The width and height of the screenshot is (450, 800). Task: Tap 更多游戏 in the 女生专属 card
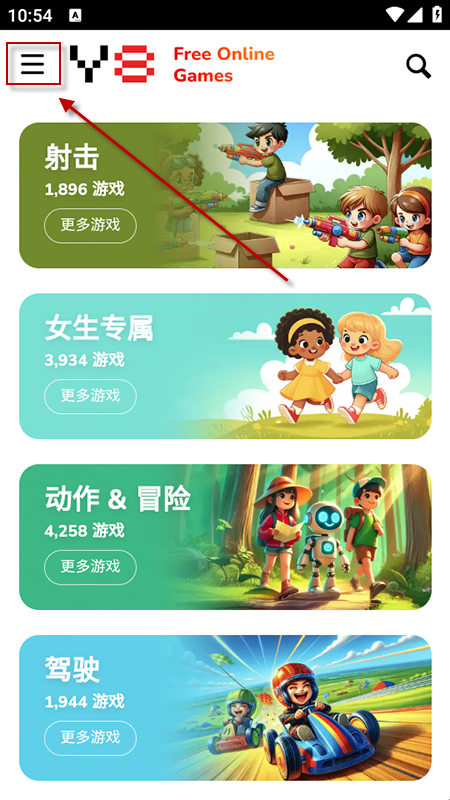[x=90, y=396]
